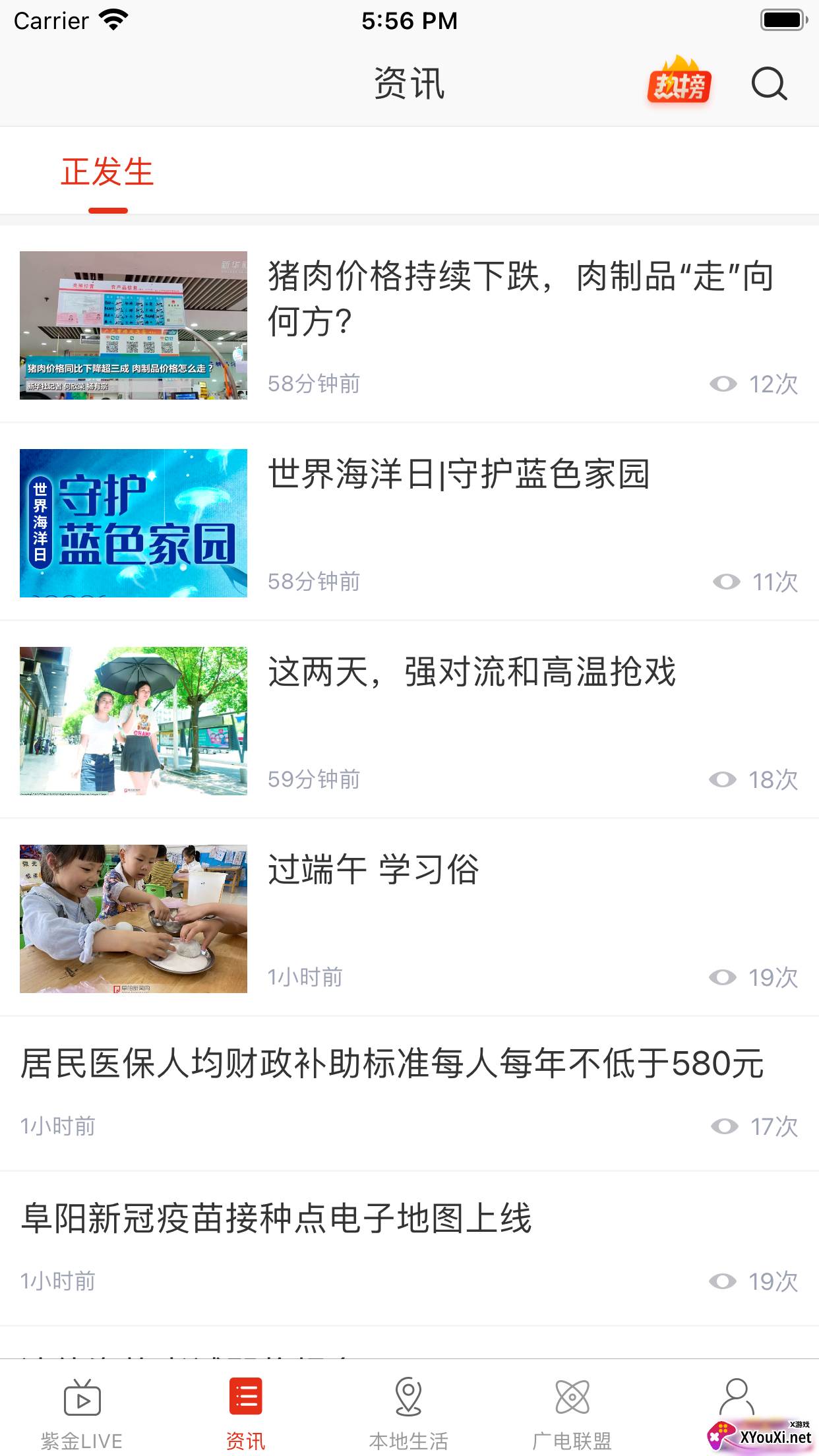This screenshot has width=819, height=1456.
Task: Read the 强对流和高温抢戏 news story
Action: click(409, 720)
